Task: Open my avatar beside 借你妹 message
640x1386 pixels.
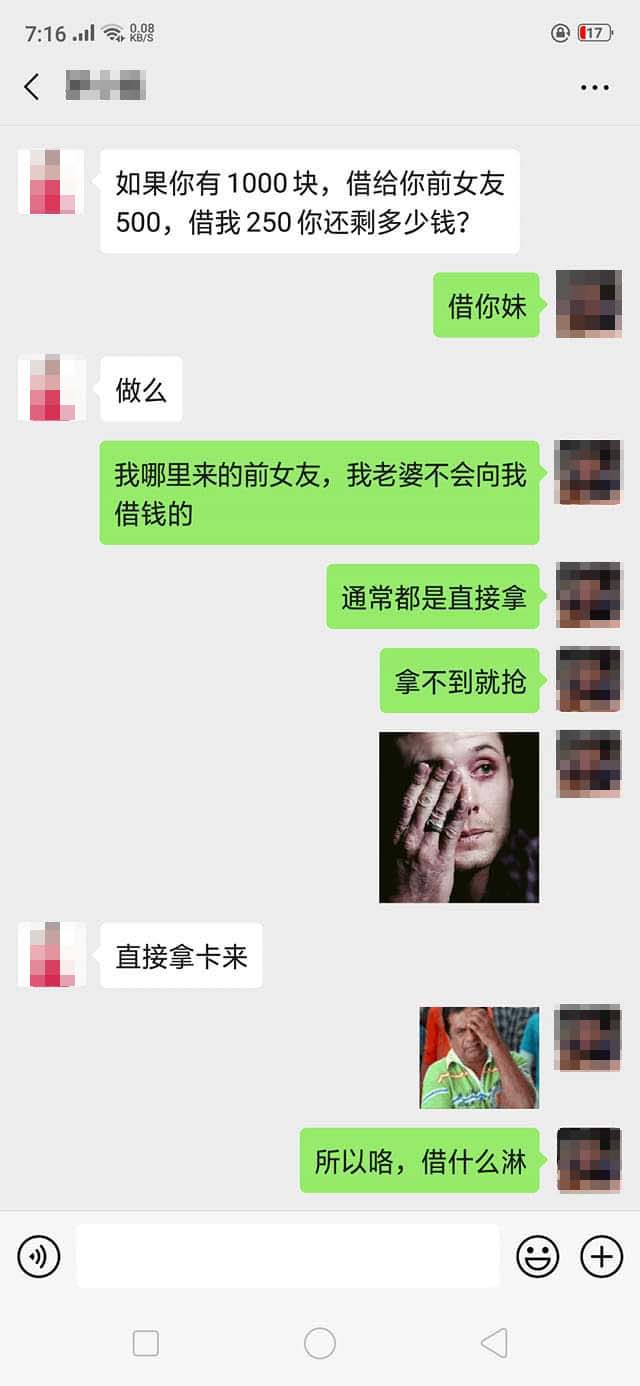Action: tap(588, 303)
